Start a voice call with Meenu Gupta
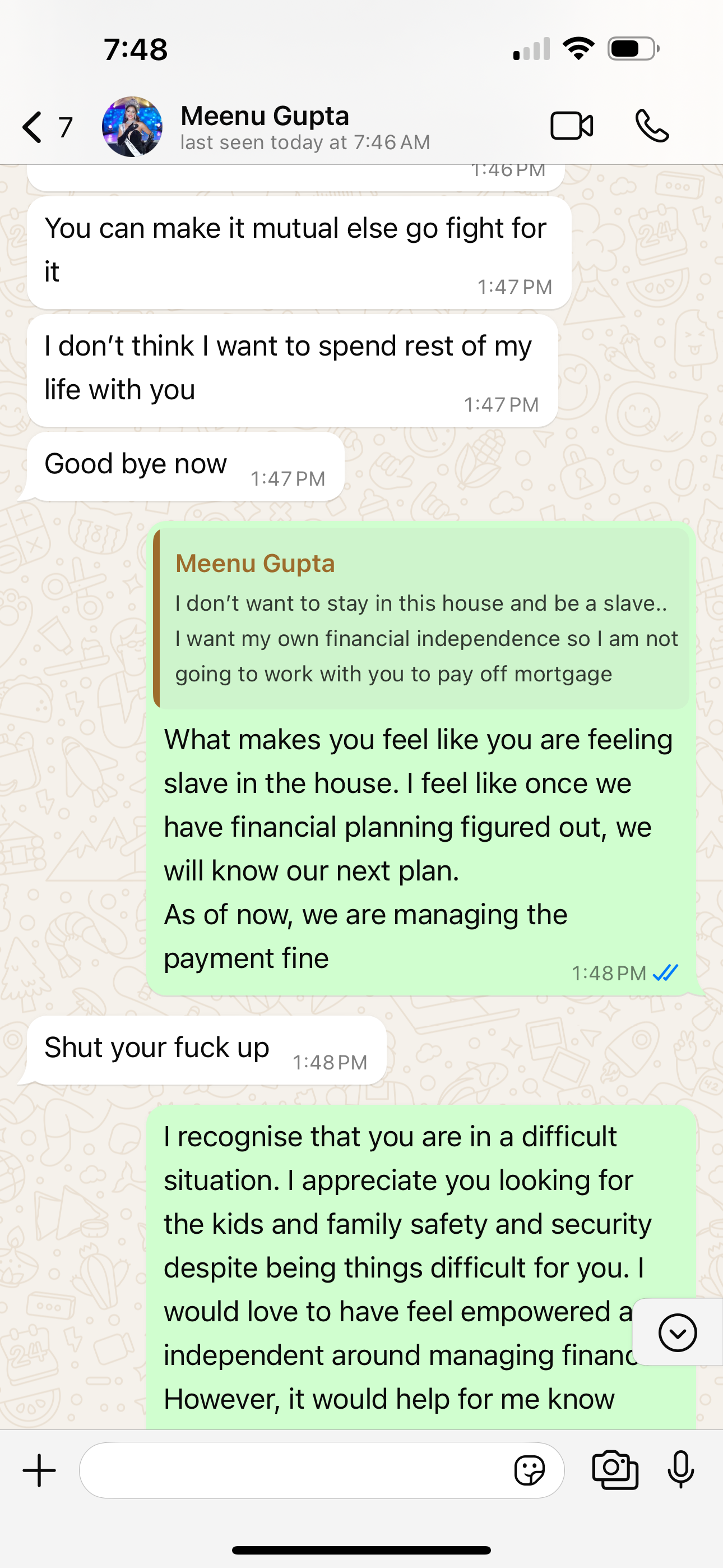The width and height of the screenshot is (723, 1568). pos(652,127)
